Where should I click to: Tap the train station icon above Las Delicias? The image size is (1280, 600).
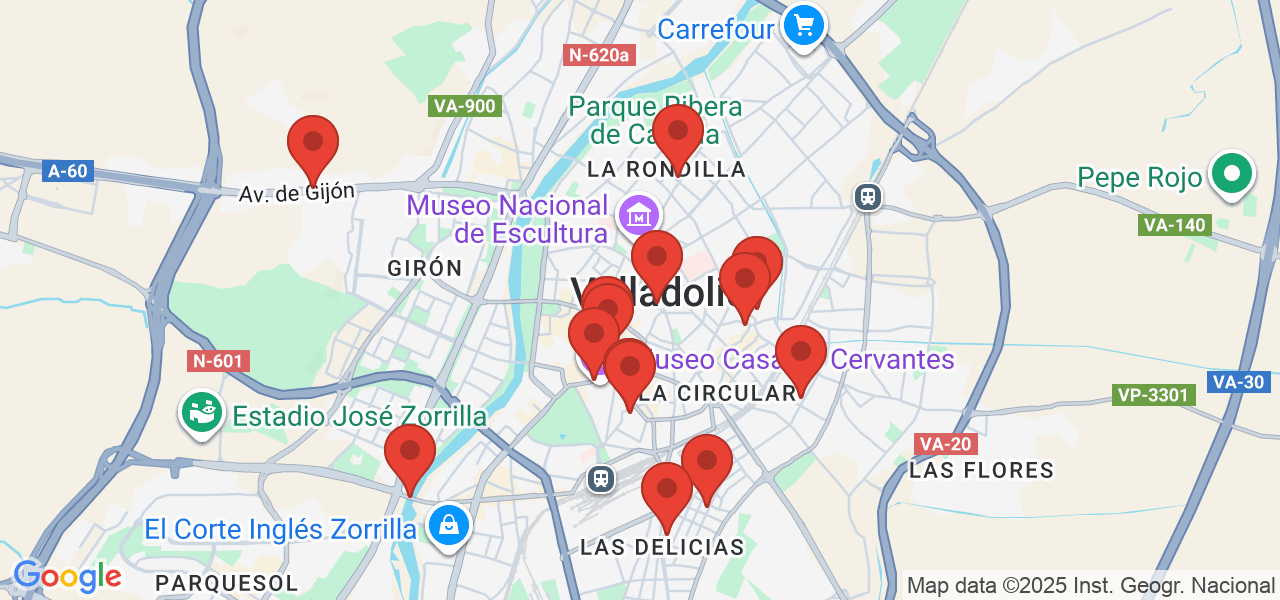601,479
